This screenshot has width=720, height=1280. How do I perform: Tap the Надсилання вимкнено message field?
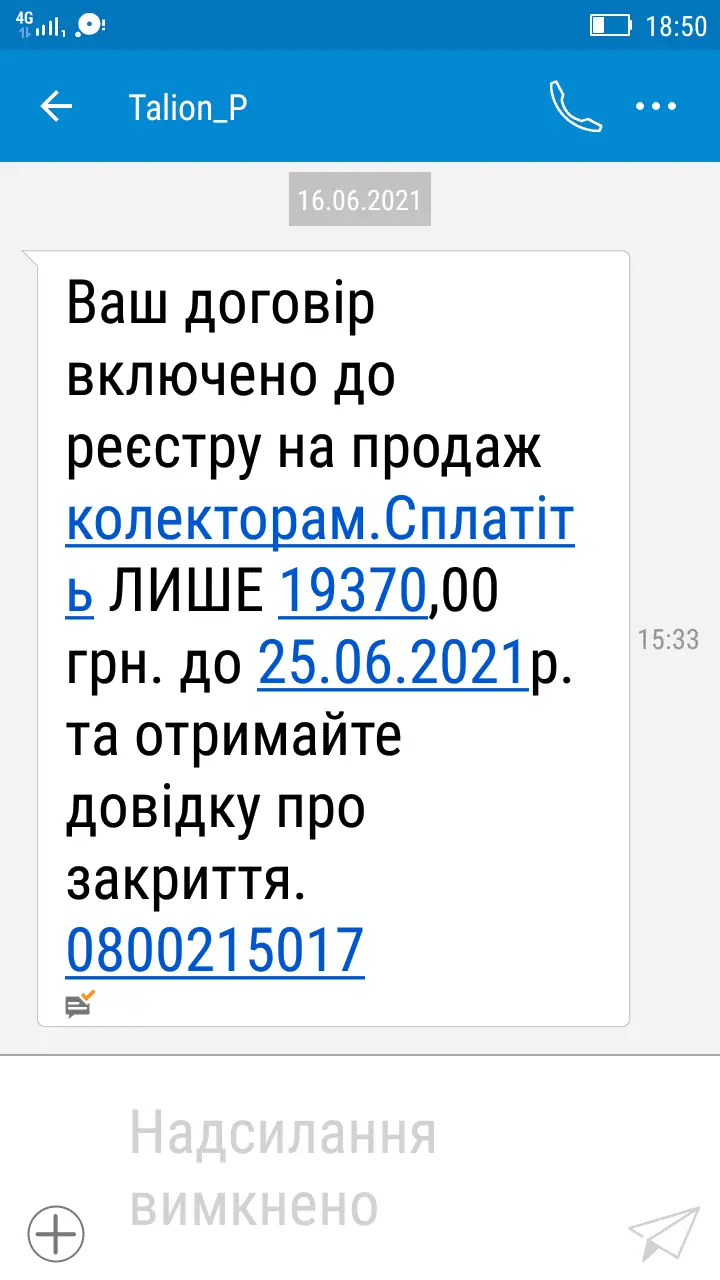tap(330, 1170)
